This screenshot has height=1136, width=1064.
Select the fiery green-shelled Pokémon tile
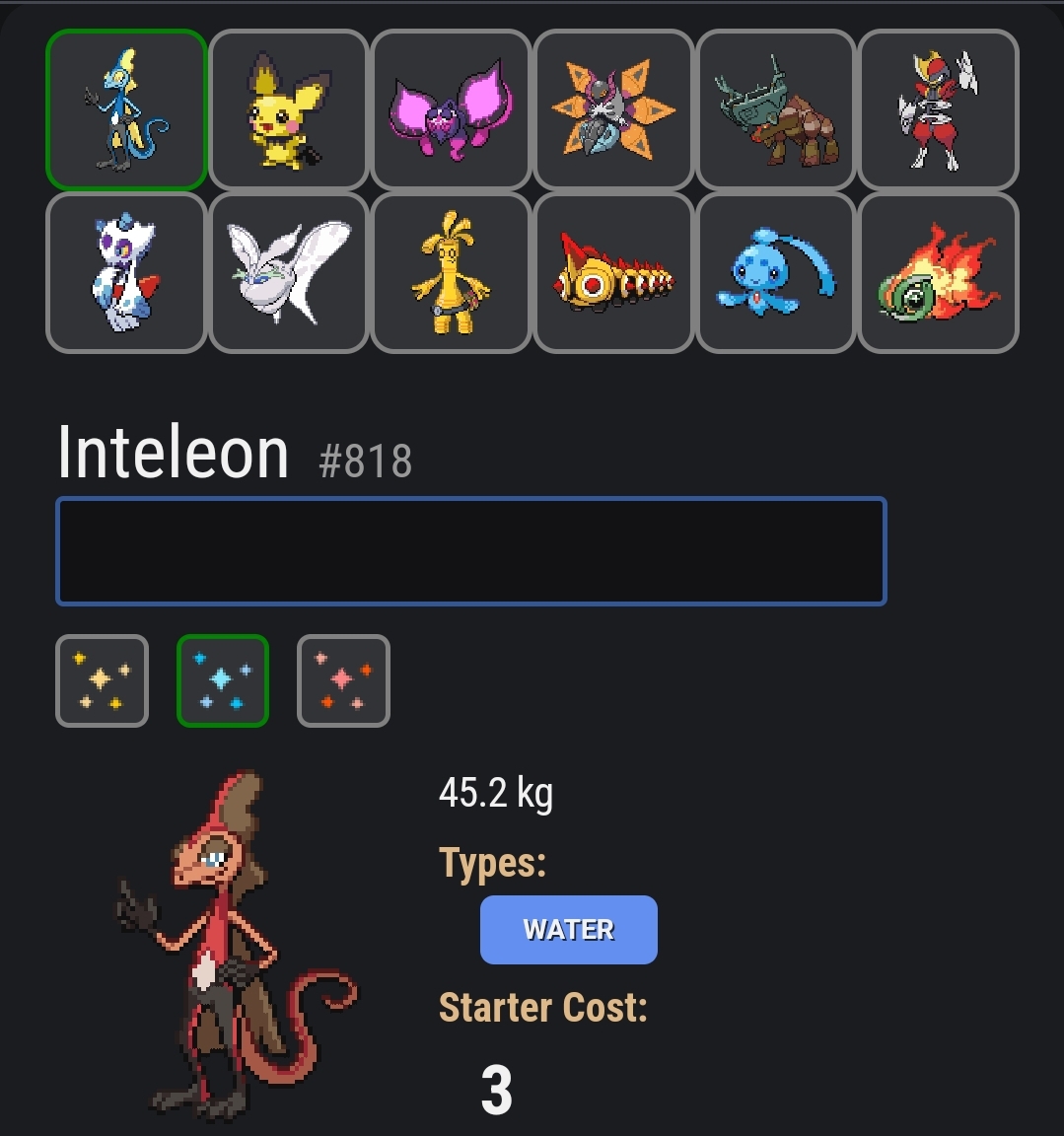pos(938,272)
